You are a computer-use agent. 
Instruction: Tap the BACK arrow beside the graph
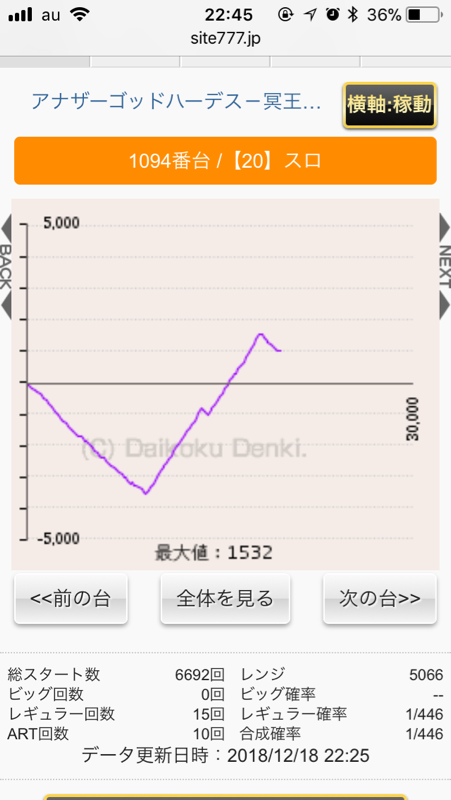6,266
